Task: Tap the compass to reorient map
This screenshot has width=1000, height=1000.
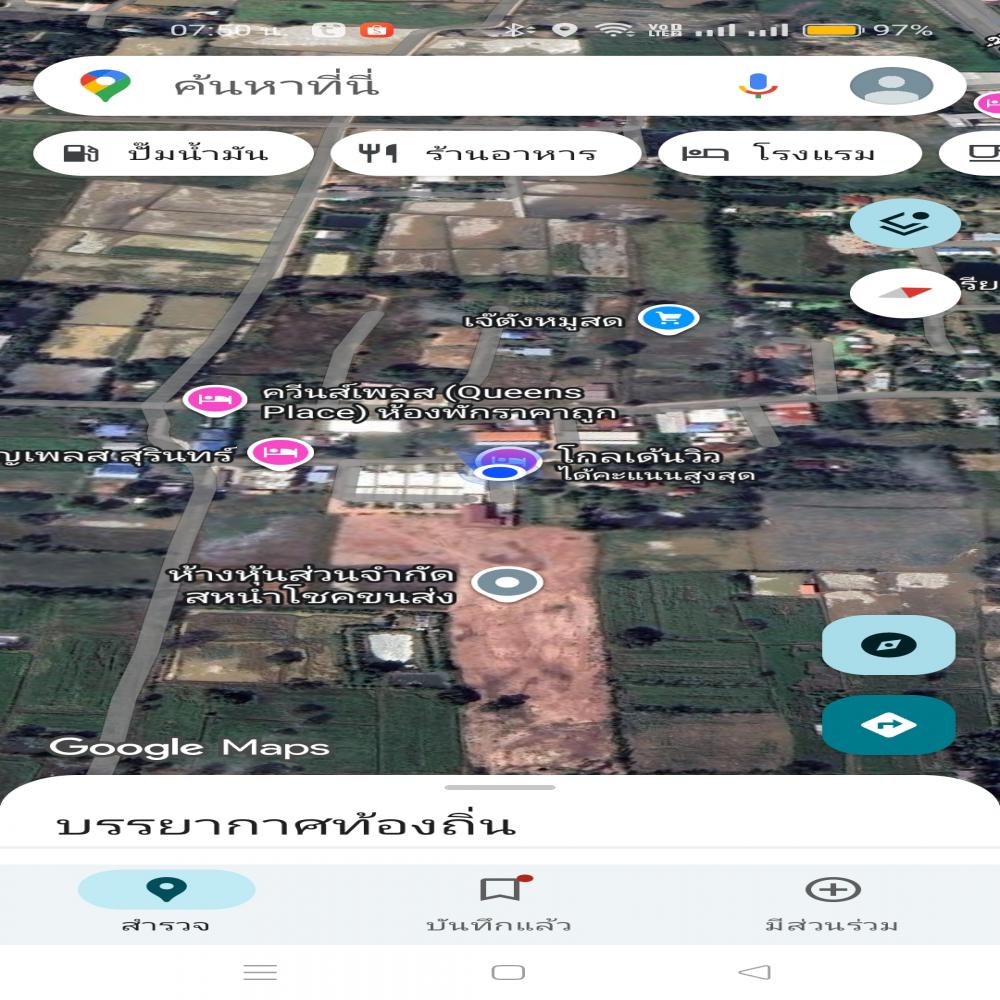Action: tap(905, 293)
